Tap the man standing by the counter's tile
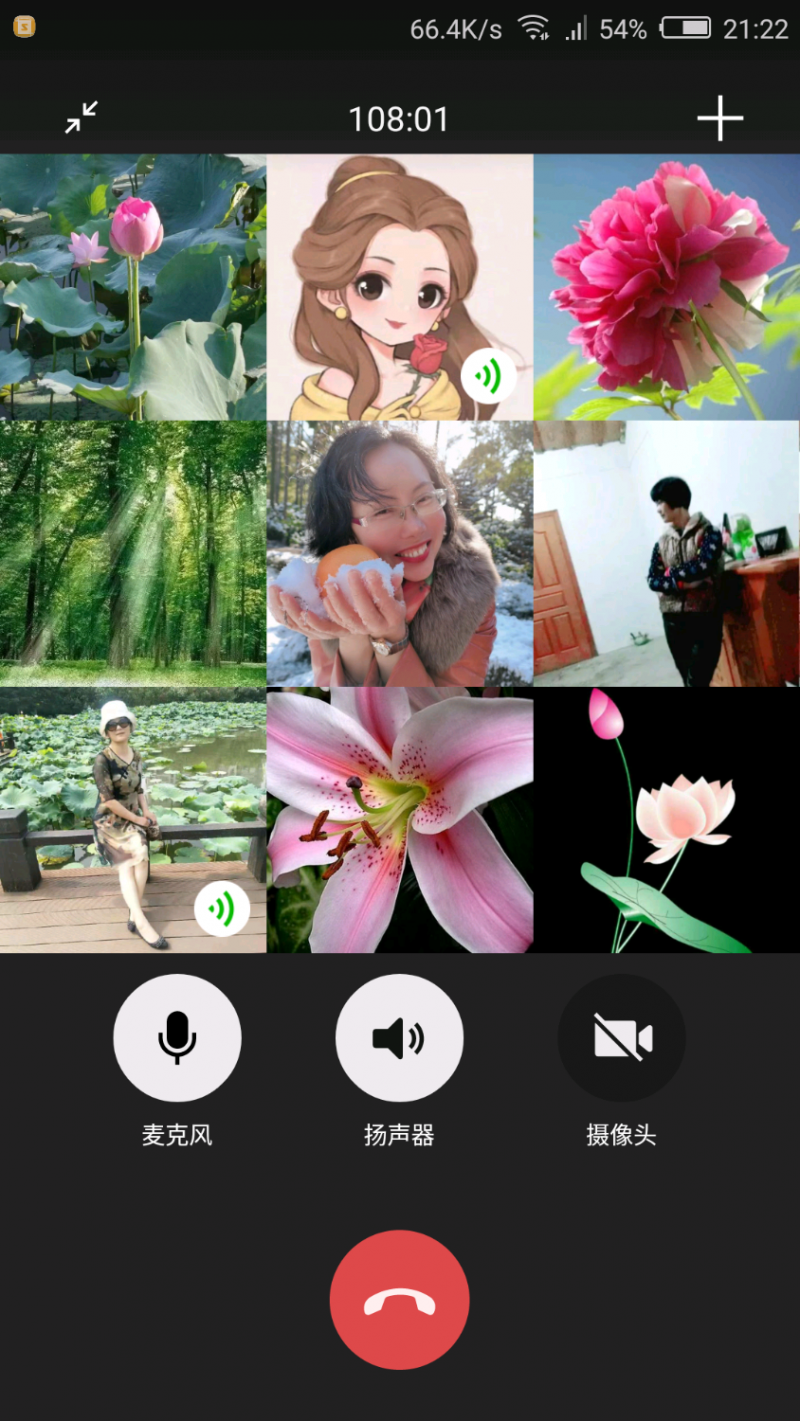 click(666, 553)
